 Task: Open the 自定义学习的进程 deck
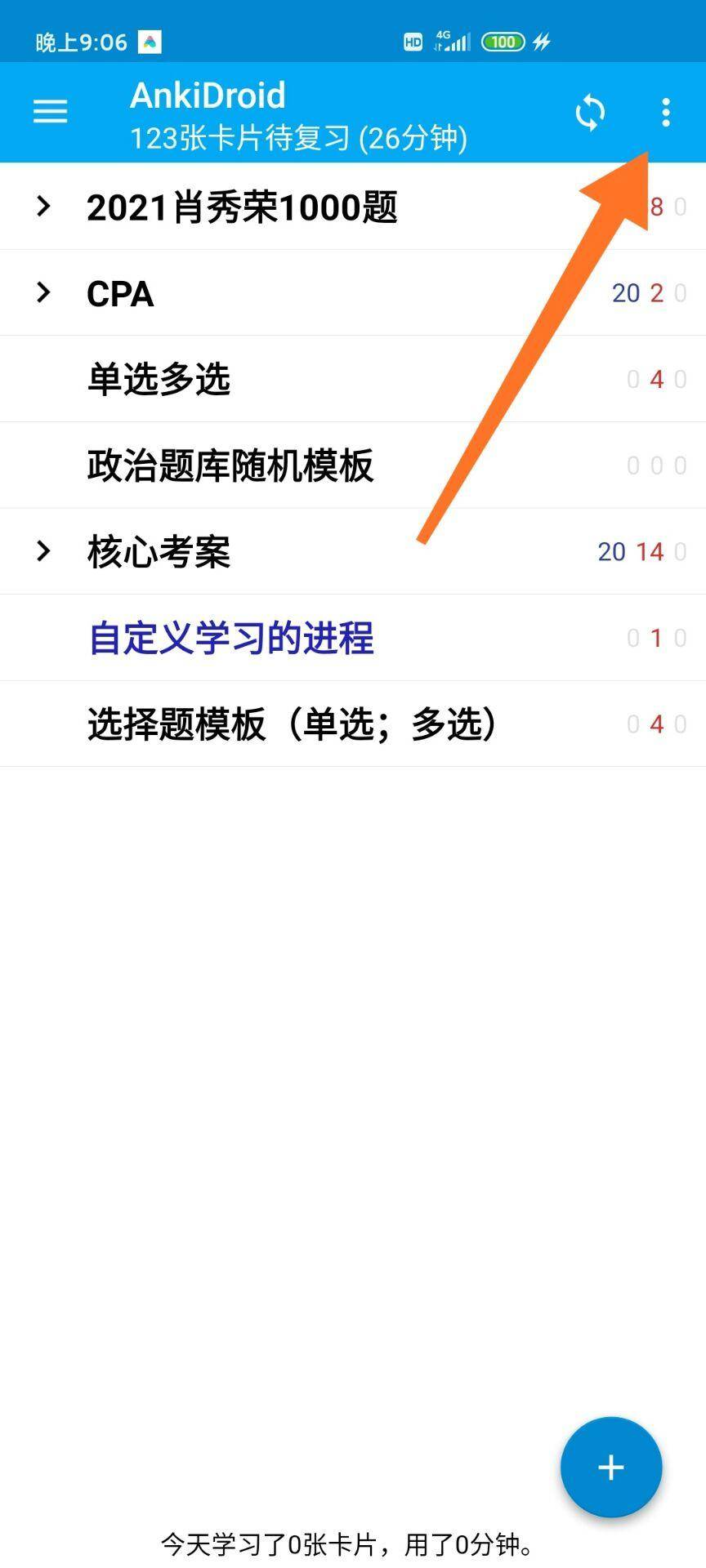click(x=230, y=638)
